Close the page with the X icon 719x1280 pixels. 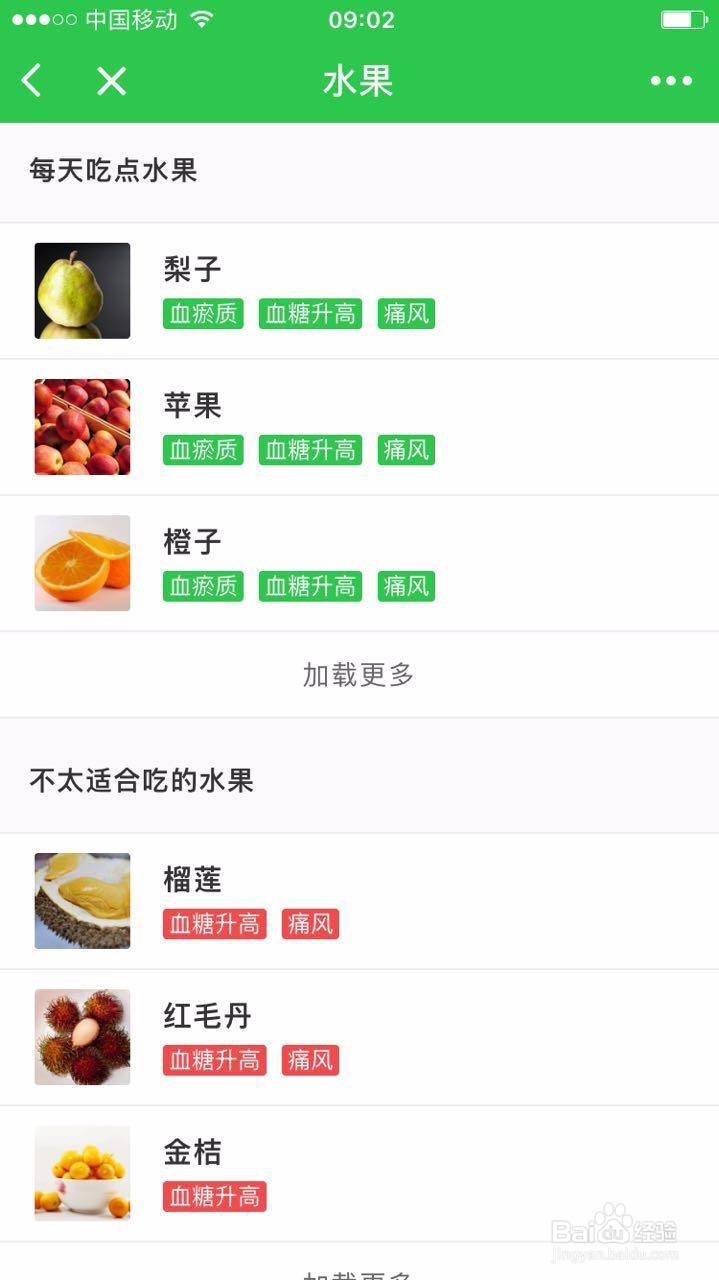[x=111, y=80]
